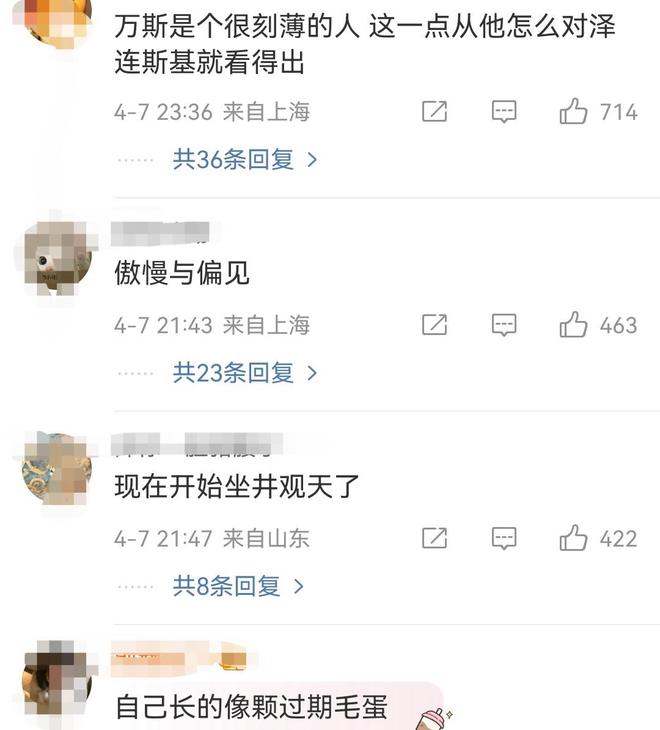
Task: Expand 共23条回复 replies
Action: [245, 373]
